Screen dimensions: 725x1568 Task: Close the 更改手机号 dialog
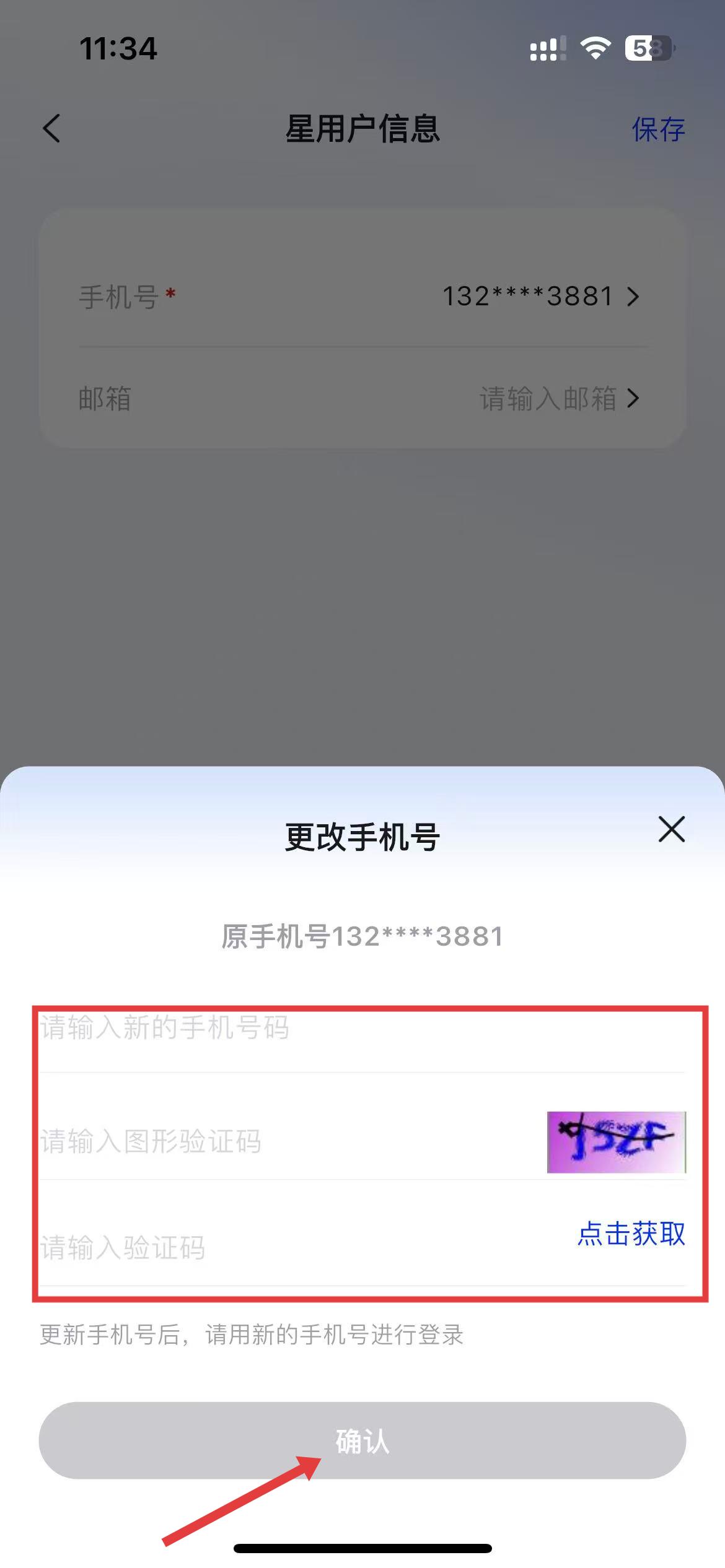[671, 829]
